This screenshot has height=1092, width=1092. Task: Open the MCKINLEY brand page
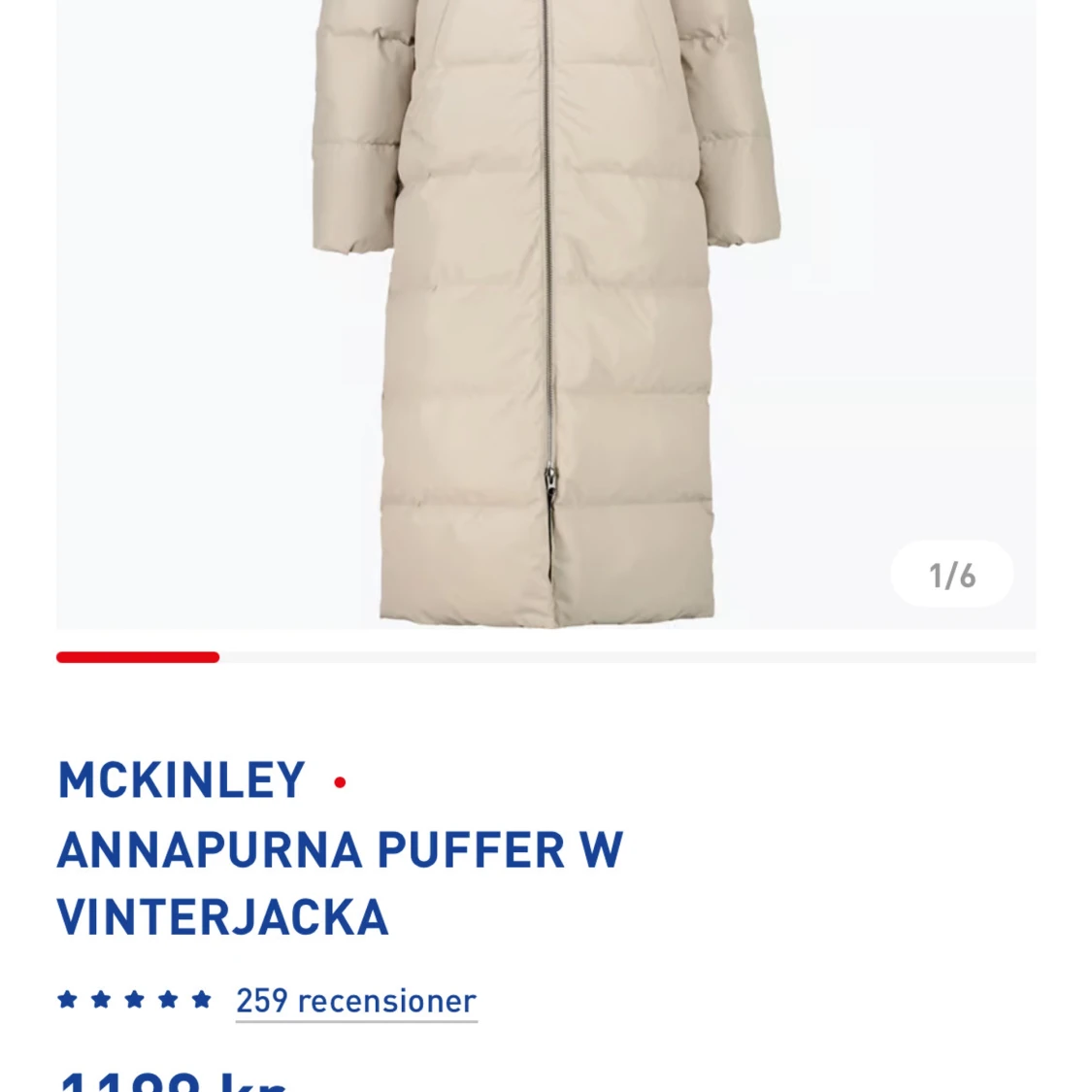[182, 779]
